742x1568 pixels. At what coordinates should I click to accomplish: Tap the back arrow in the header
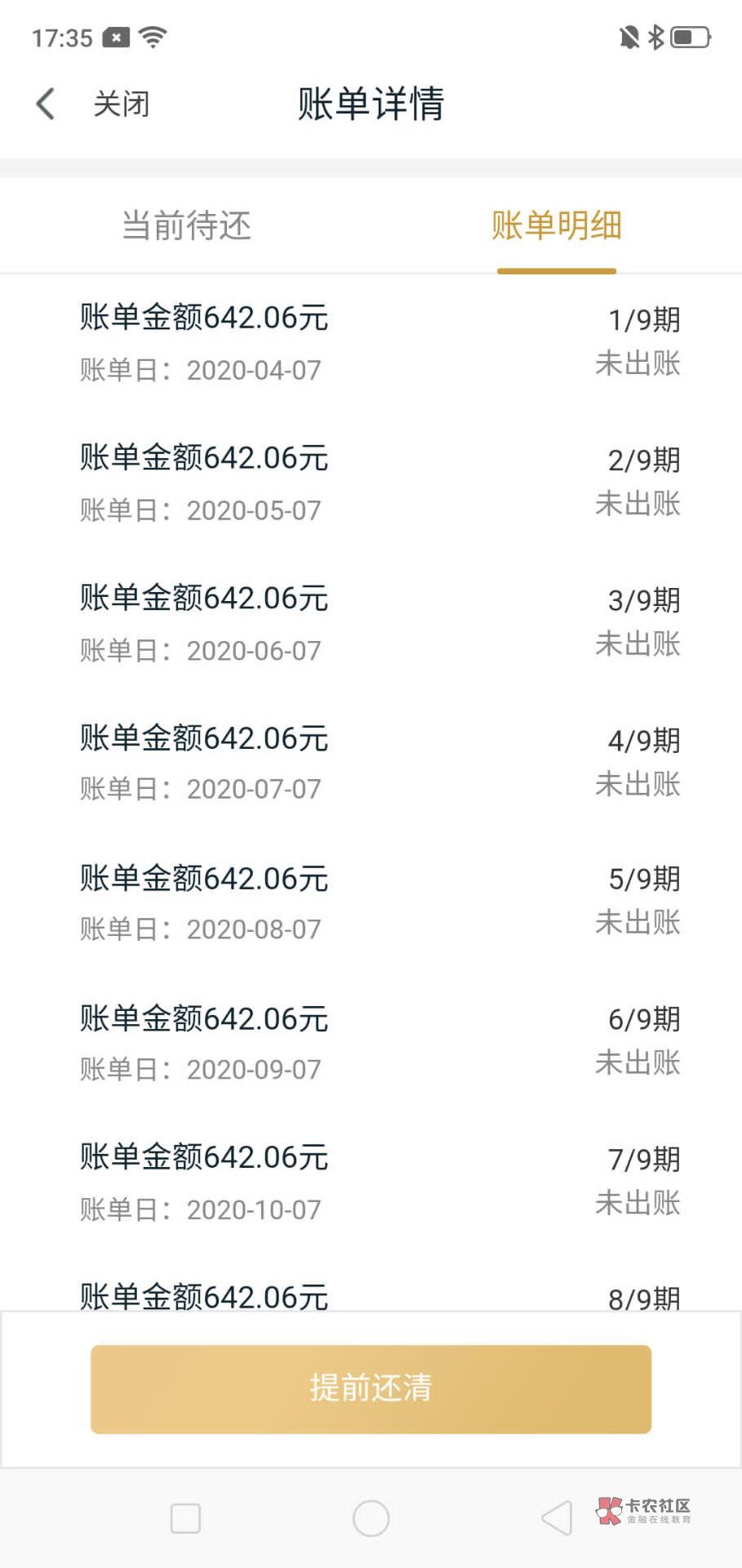click(46, 104)
